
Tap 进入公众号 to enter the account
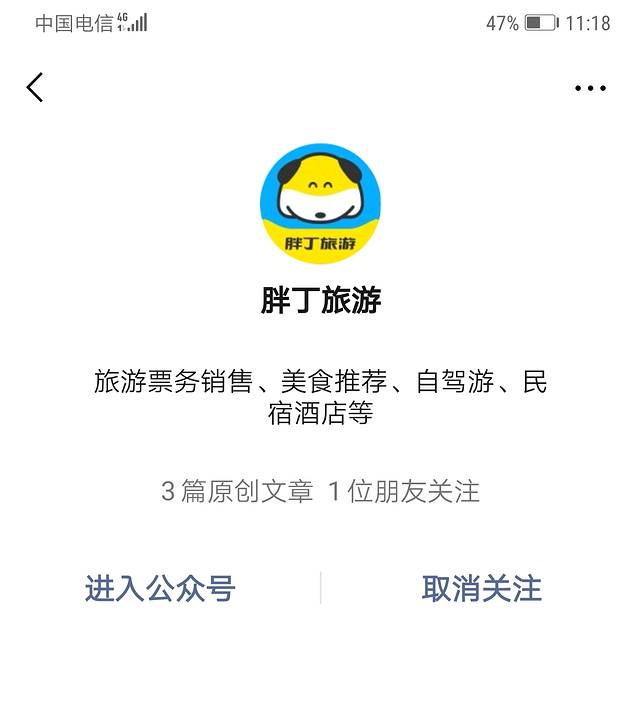[160, 589]
